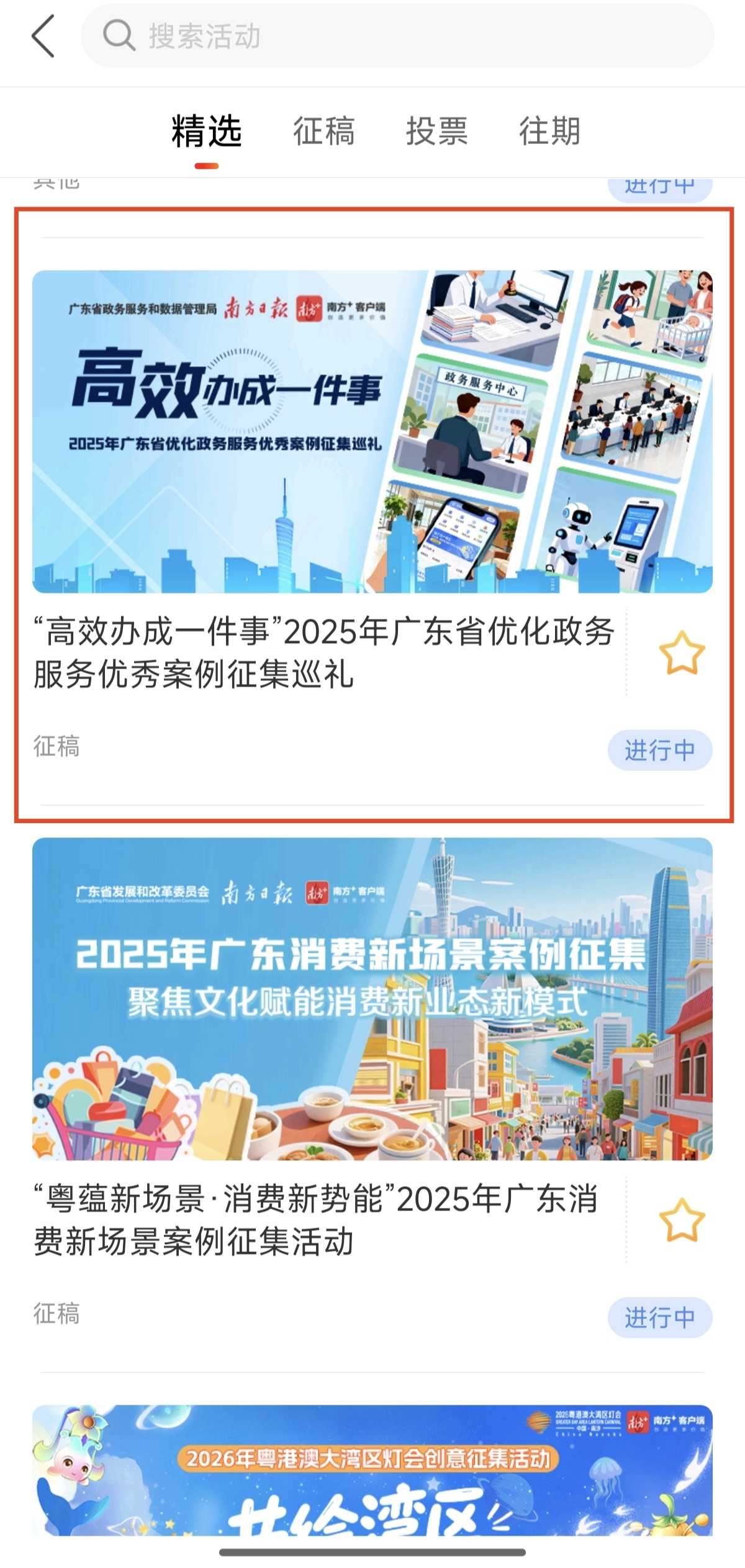The height and width of the screenshot is (1568, 745).
Task: Star the 粤蕴新场景·消费新势能 activity
Action: click(682, 1220)
